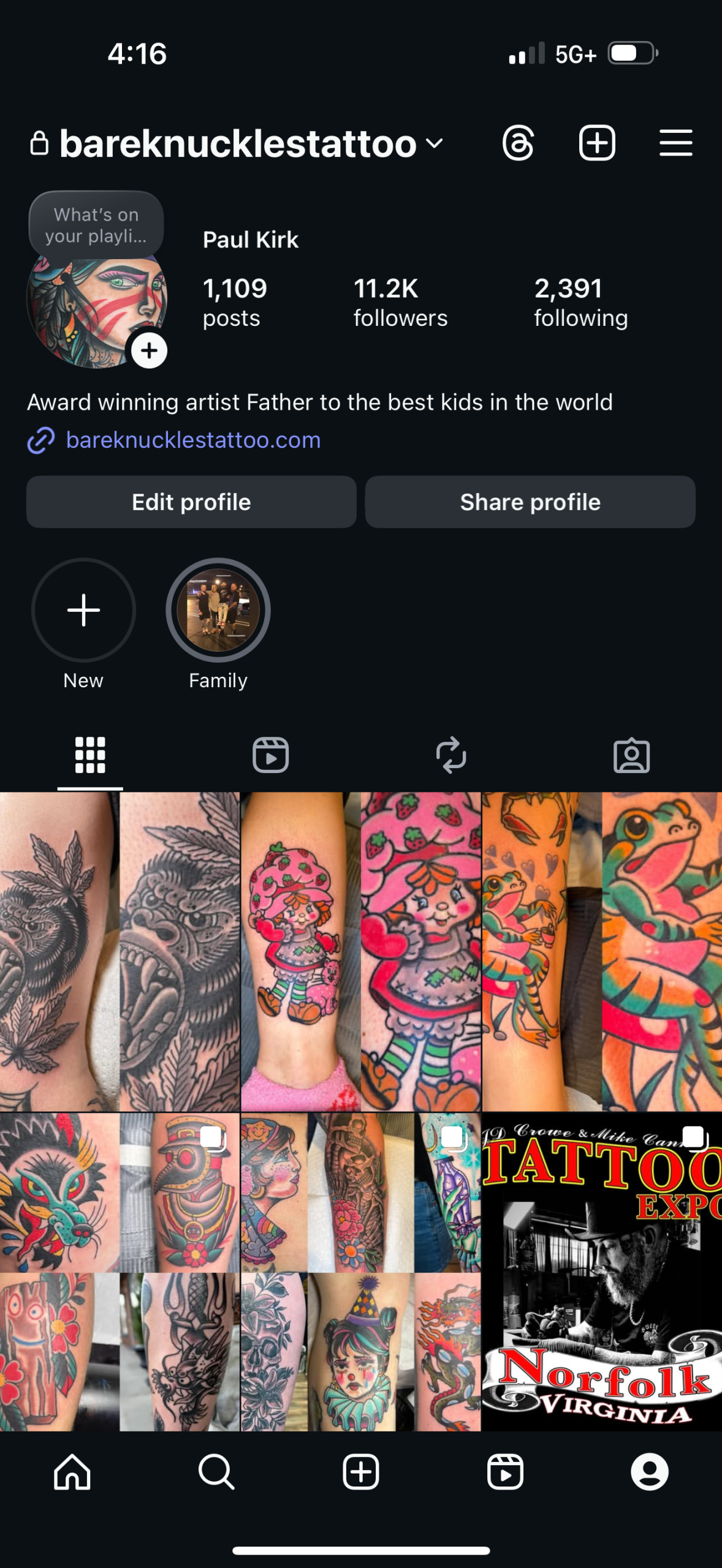View the 11.2K followers list

(x=400, y=303)
